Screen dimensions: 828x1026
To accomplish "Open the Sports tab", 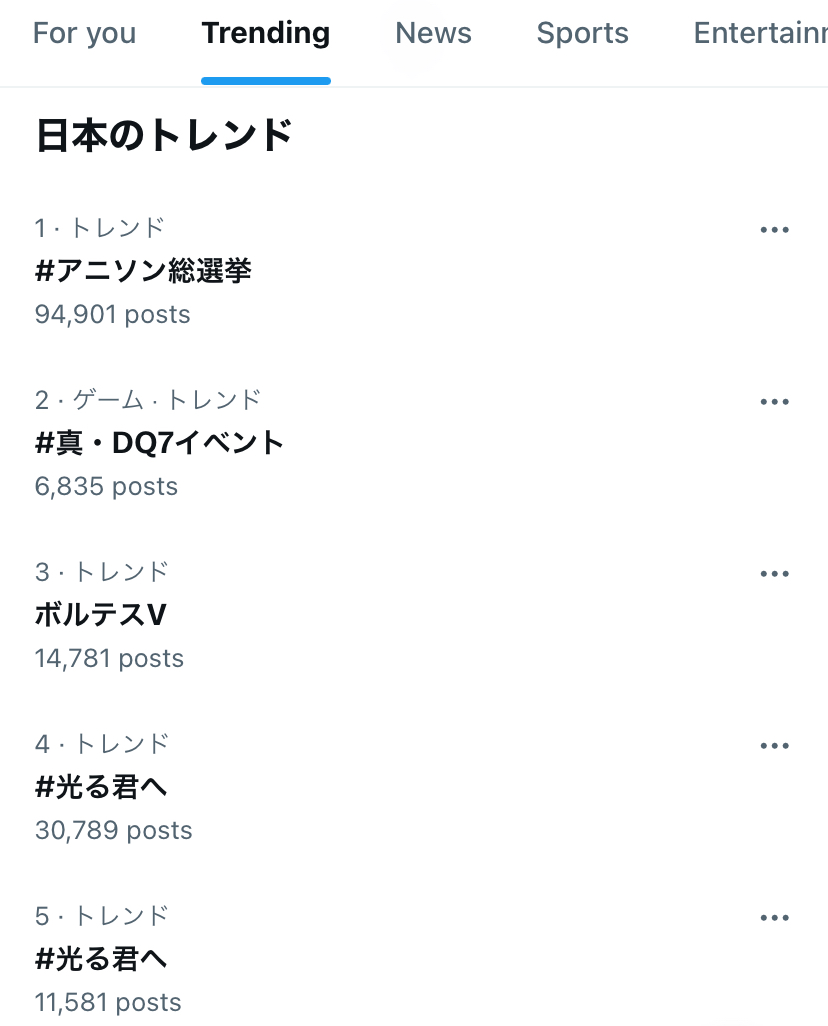I will tap(582, 34).
